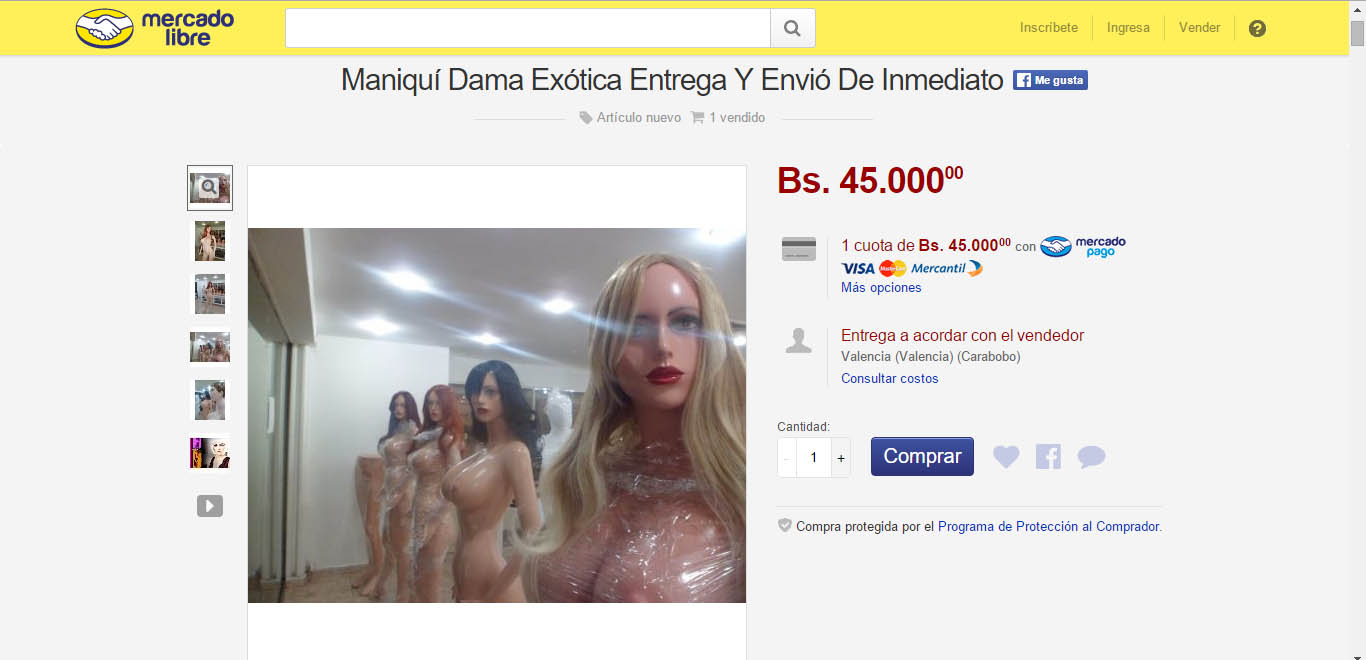Add item to favorites with heart icon

pyautogui.click(x=1006, y=457)
